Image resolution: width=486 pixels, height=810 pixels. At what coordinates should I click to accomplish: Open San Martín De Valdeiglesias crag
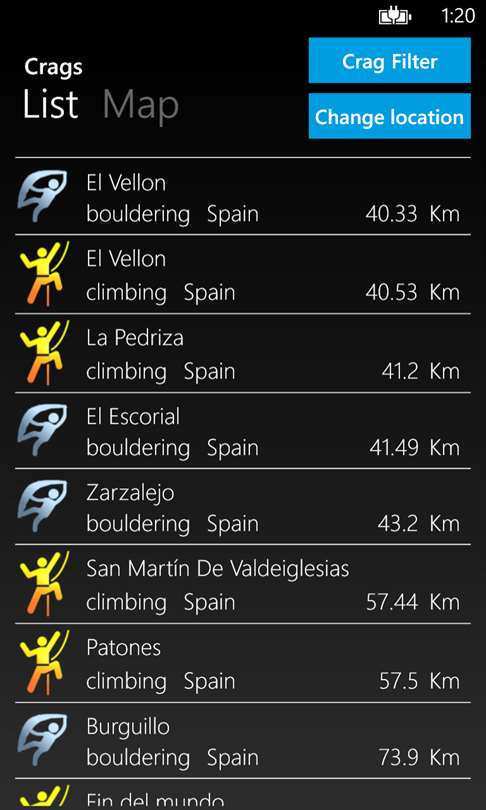(x=243, y=584)
